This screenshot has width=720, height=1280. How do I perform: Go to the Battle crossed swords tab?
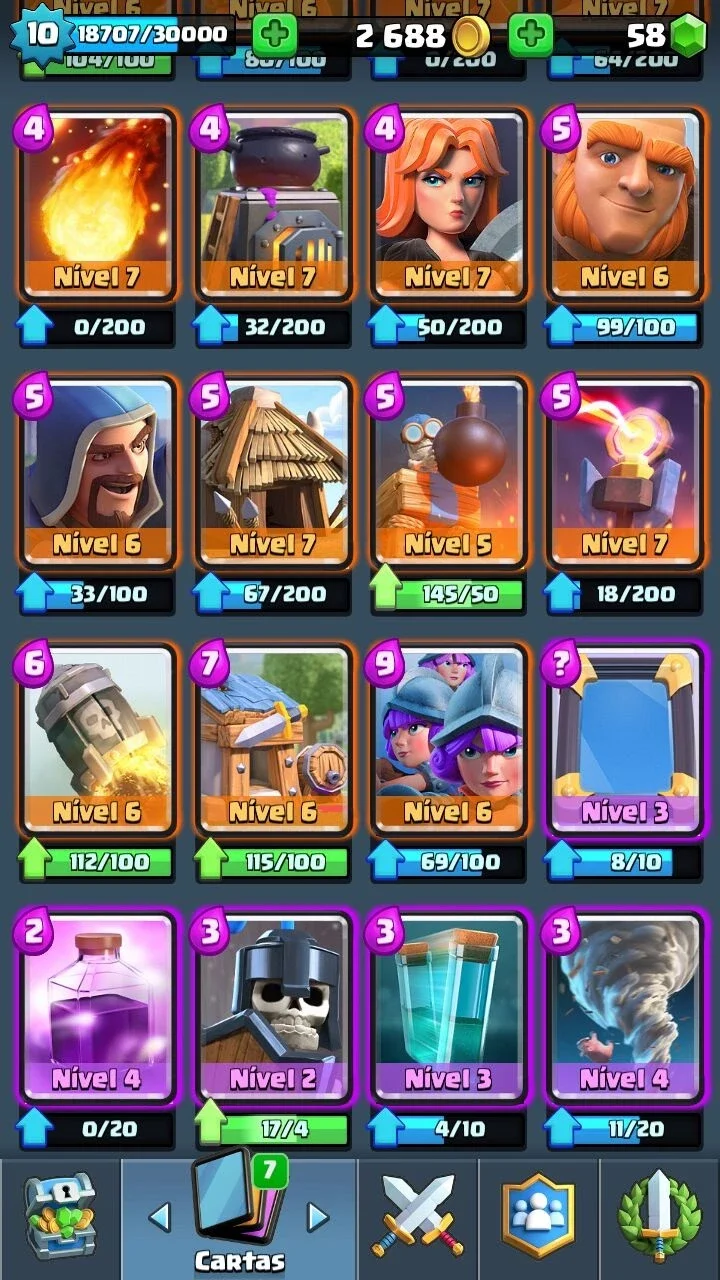[418, 1217]
